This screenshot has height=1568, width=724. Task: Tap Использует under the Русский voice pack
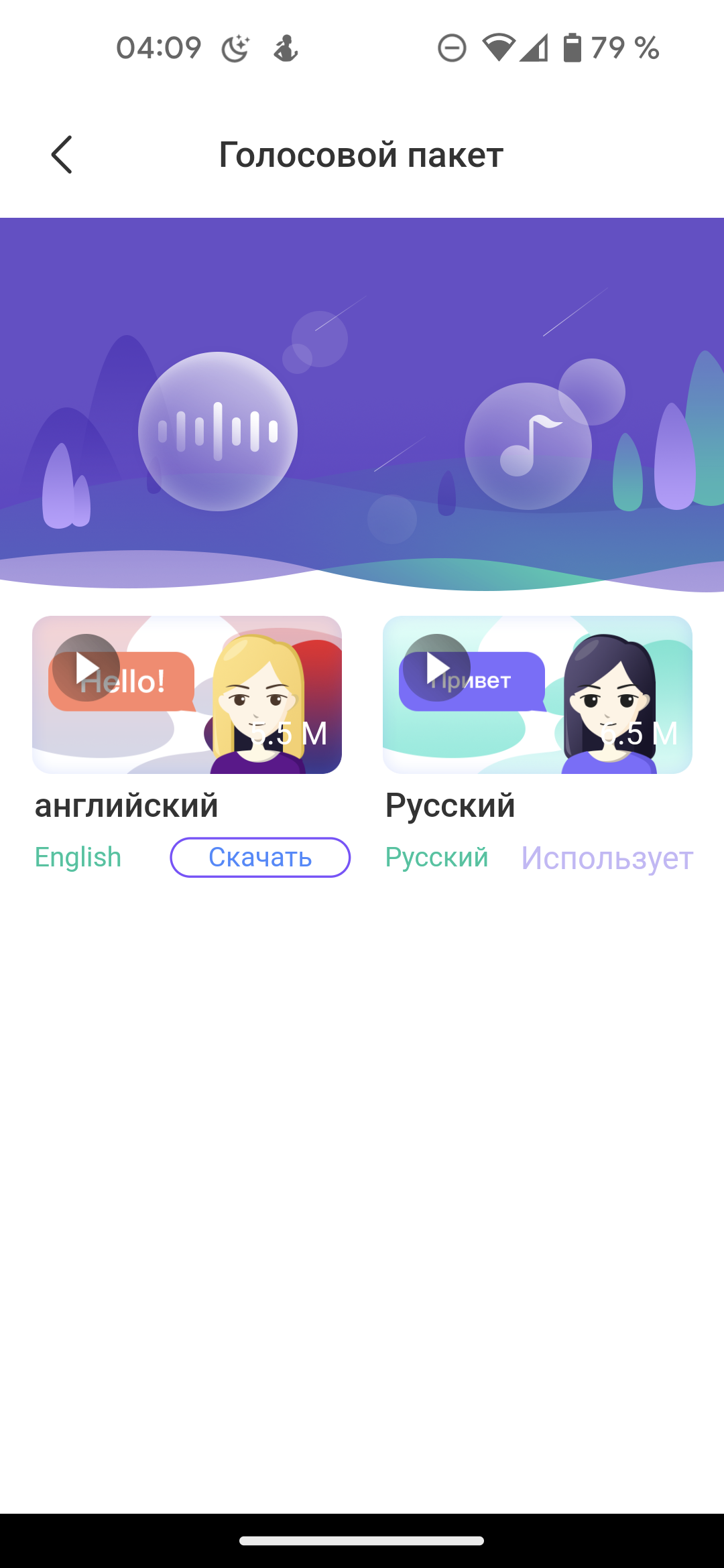[x=607, y=858]
